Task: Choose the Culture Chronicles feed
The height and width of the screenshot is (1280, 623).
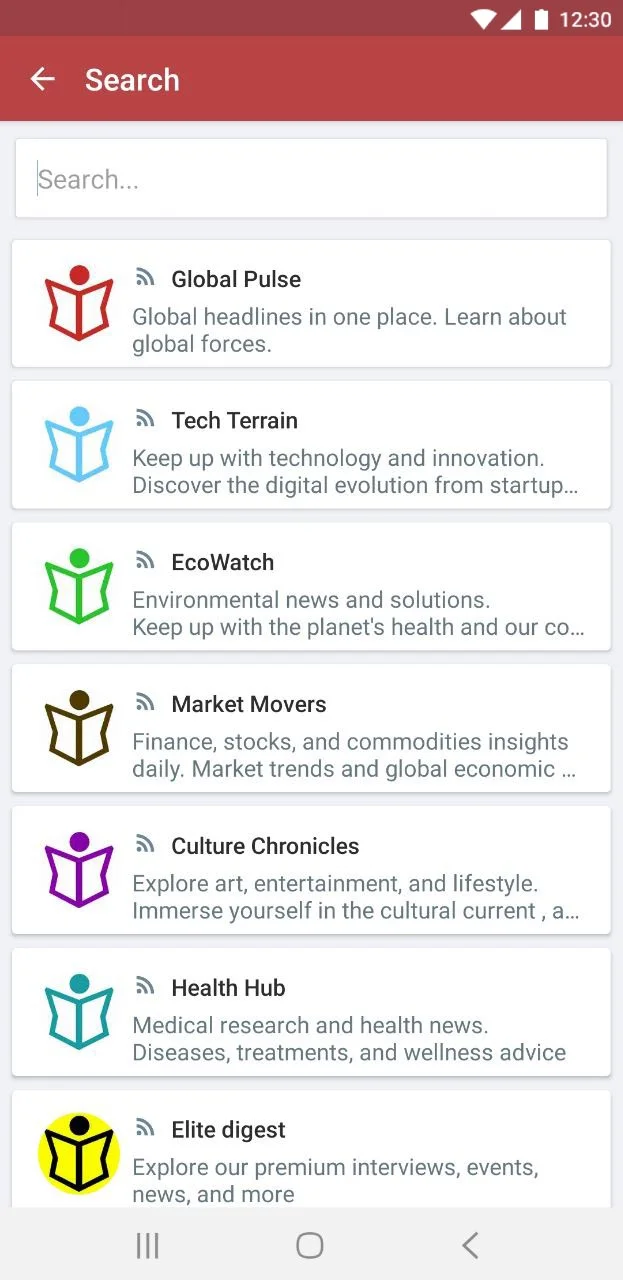Action: click(x=311, y=871)
